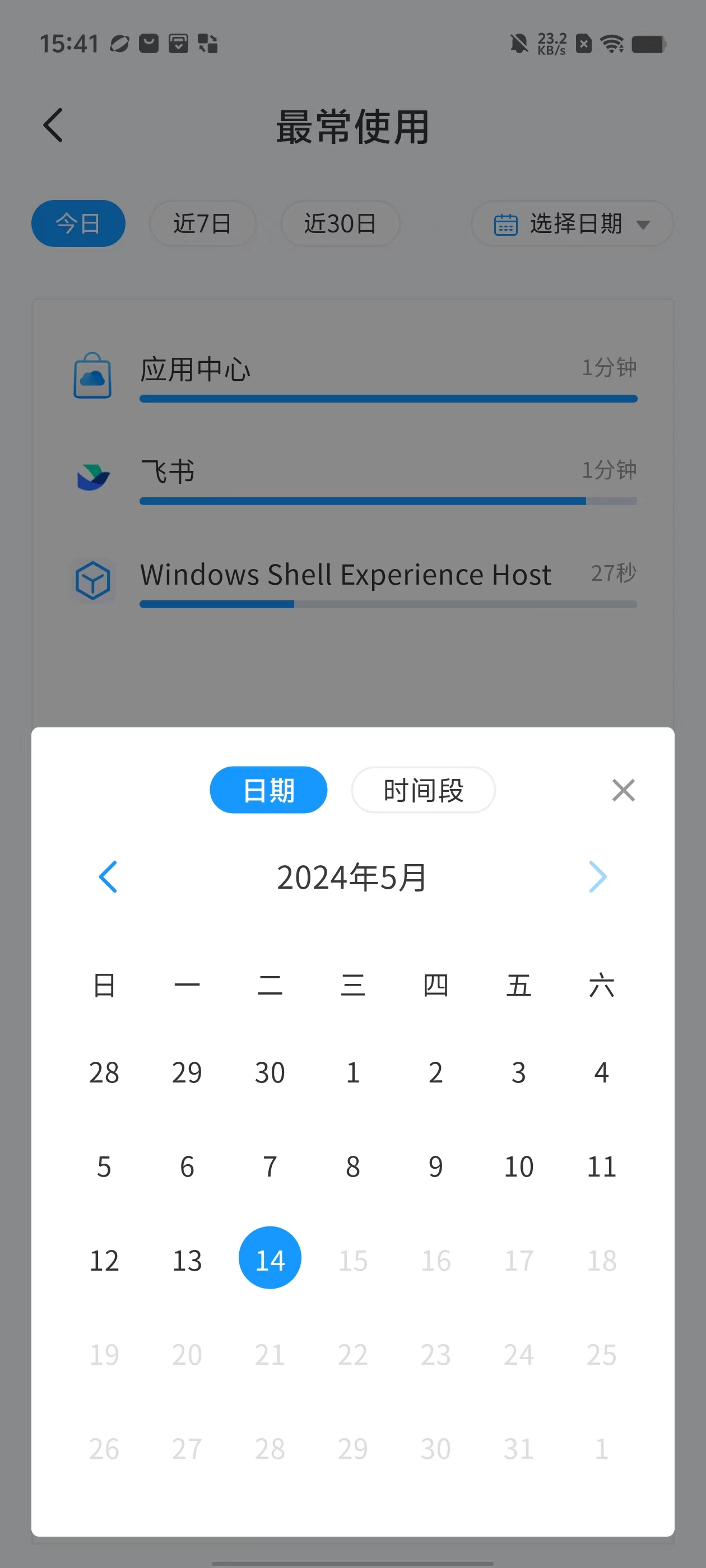The width and height of the screenshot is (706, 1568).
Task: Select the 日期 tab
Action: [x=268, y=790]
